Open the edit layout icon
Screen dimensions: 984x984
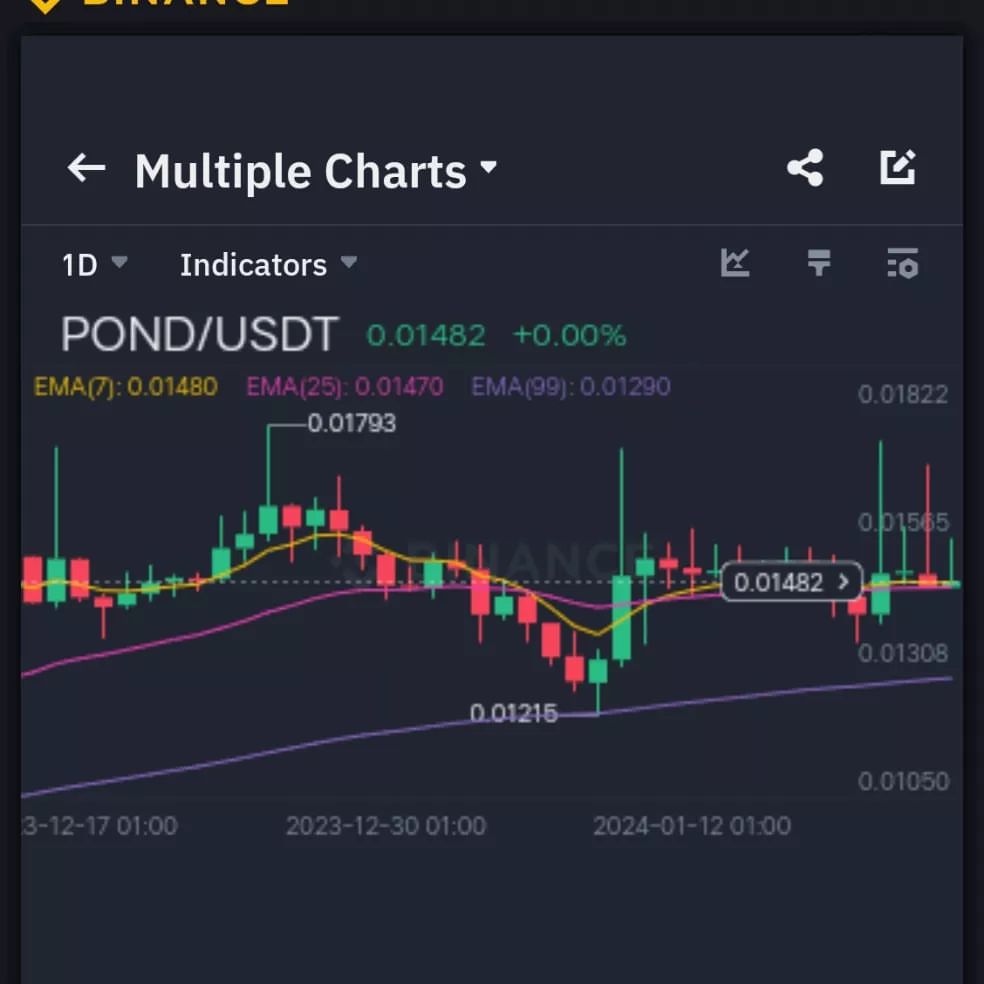click(897, 168)
